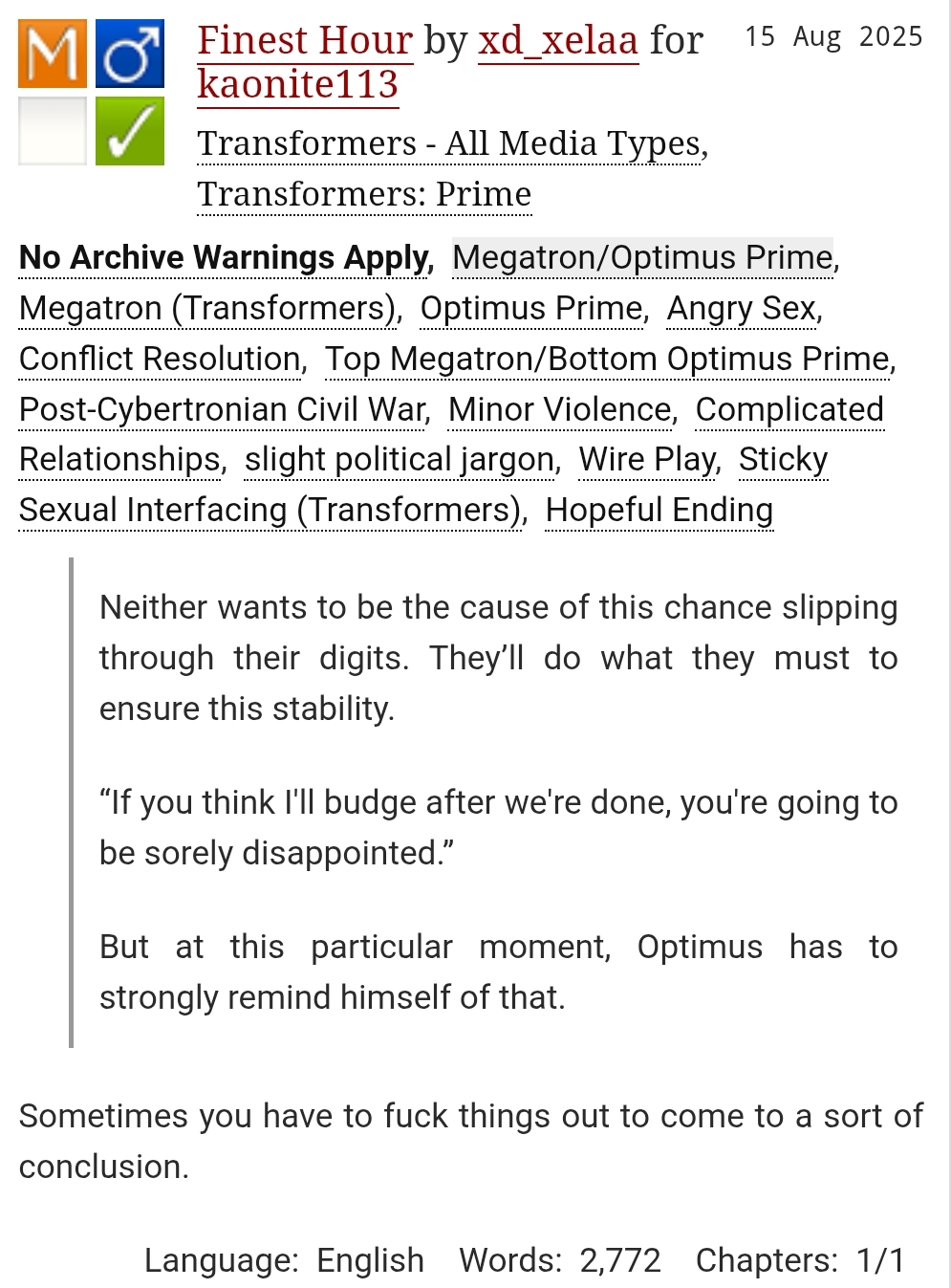Image resolution: width=951 pixels, height=1288 pixels.
Task: Open the Megatron/Optimus Prime relationship tag
Action: [642, 258]
